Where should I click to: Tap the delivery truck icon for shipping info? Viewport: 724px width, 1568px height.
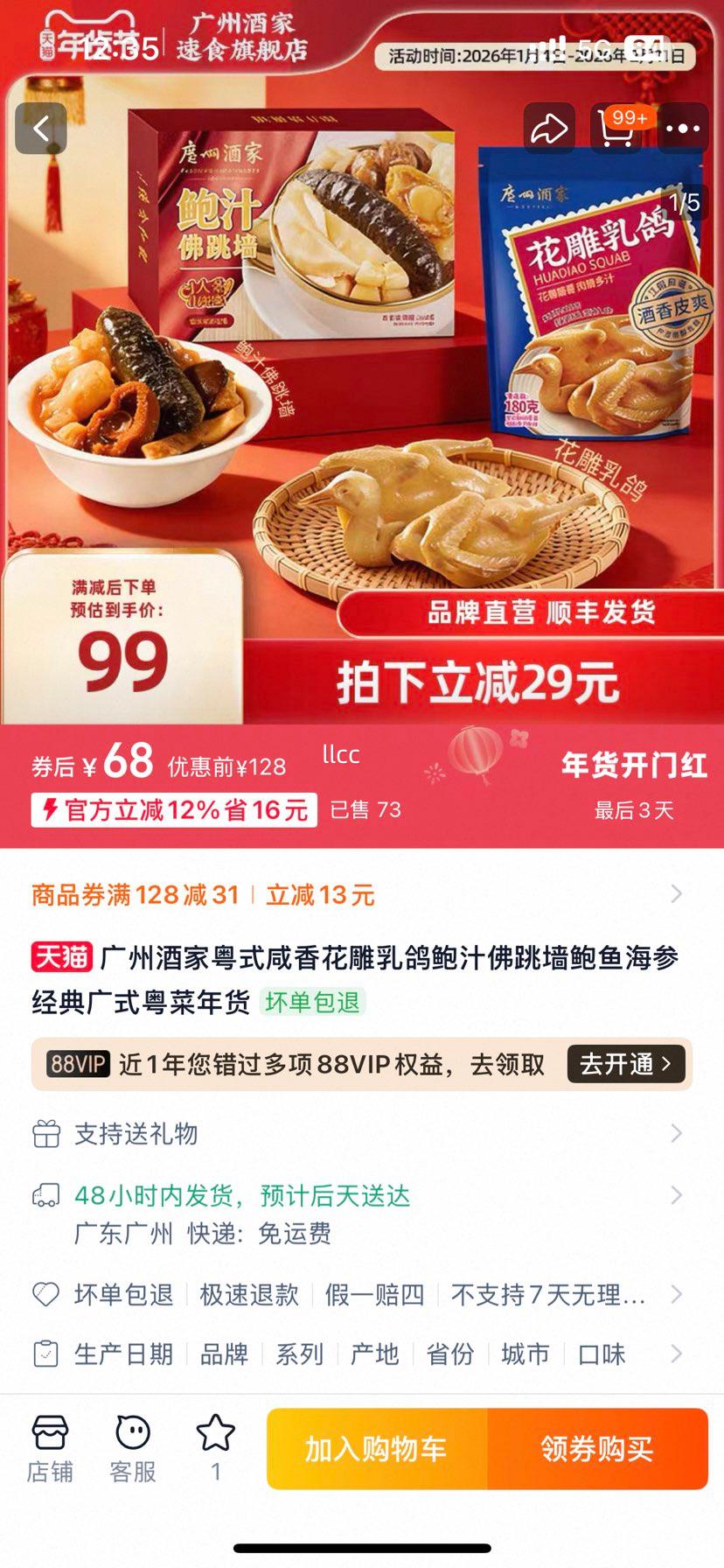click(x=46, y=1194)
